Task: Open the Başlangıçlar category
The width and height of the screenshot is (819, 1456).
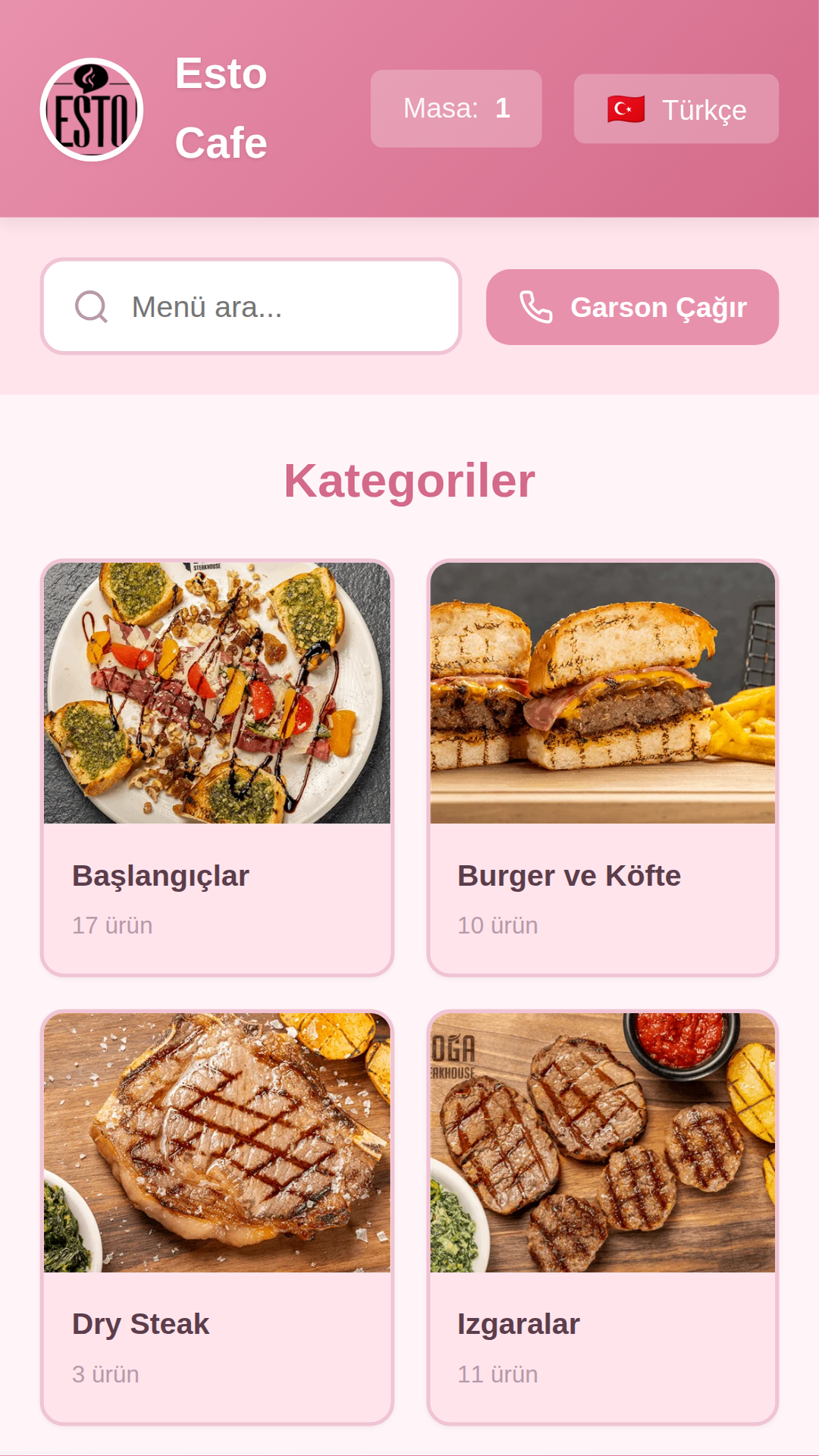Action: tap(217, 767)
